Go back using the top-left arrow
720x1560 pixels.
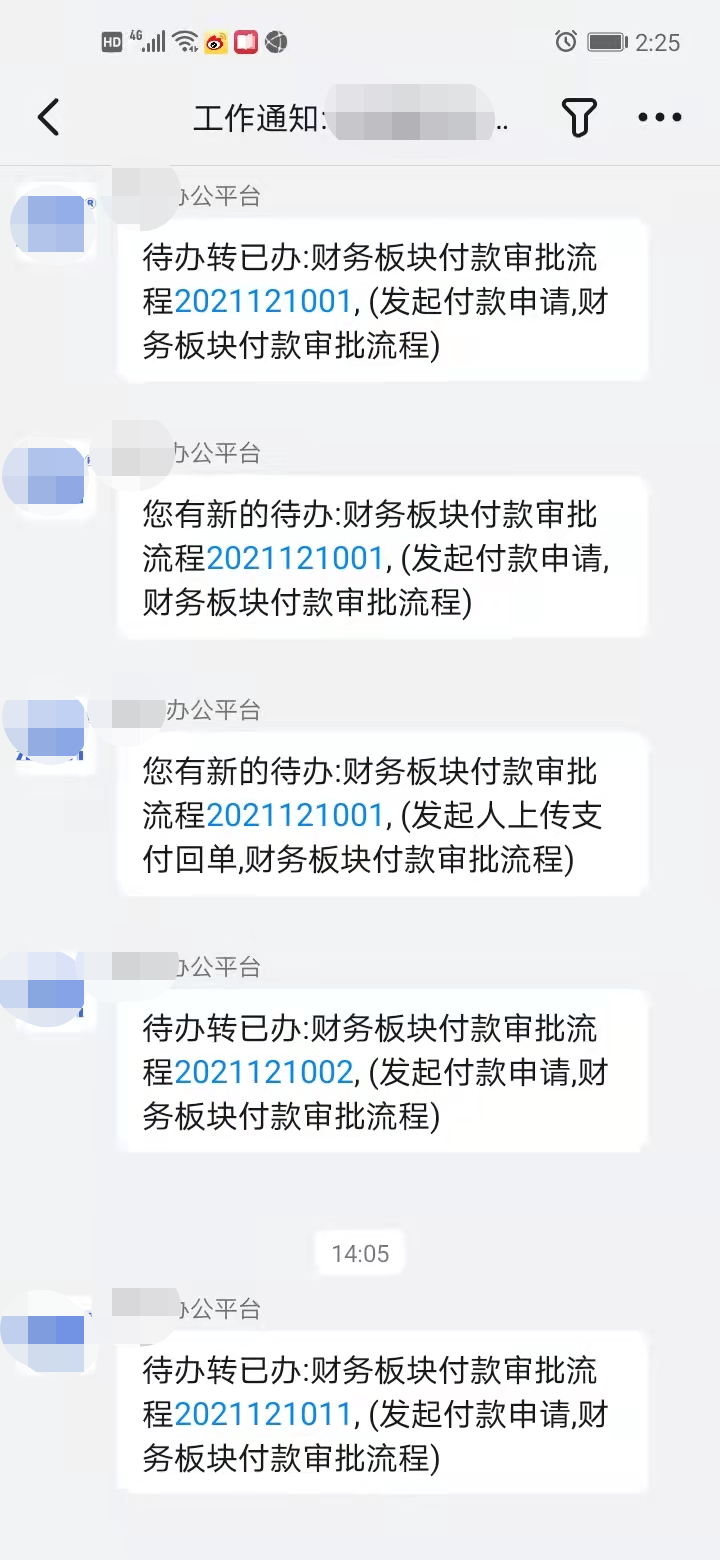pyautogui.click(x=48, y=118)
